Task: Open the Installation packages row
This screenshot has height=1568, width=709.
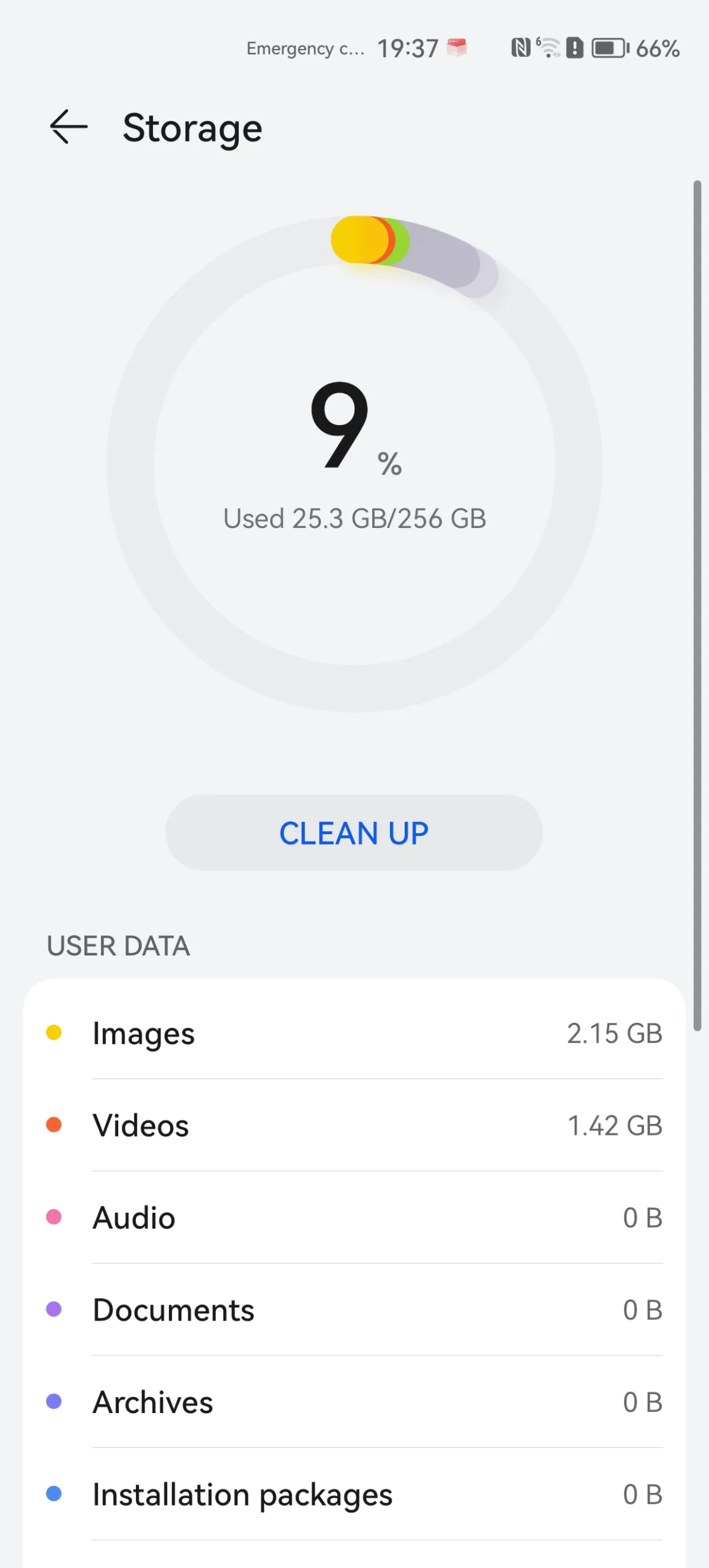Action: coord(354,1494)
